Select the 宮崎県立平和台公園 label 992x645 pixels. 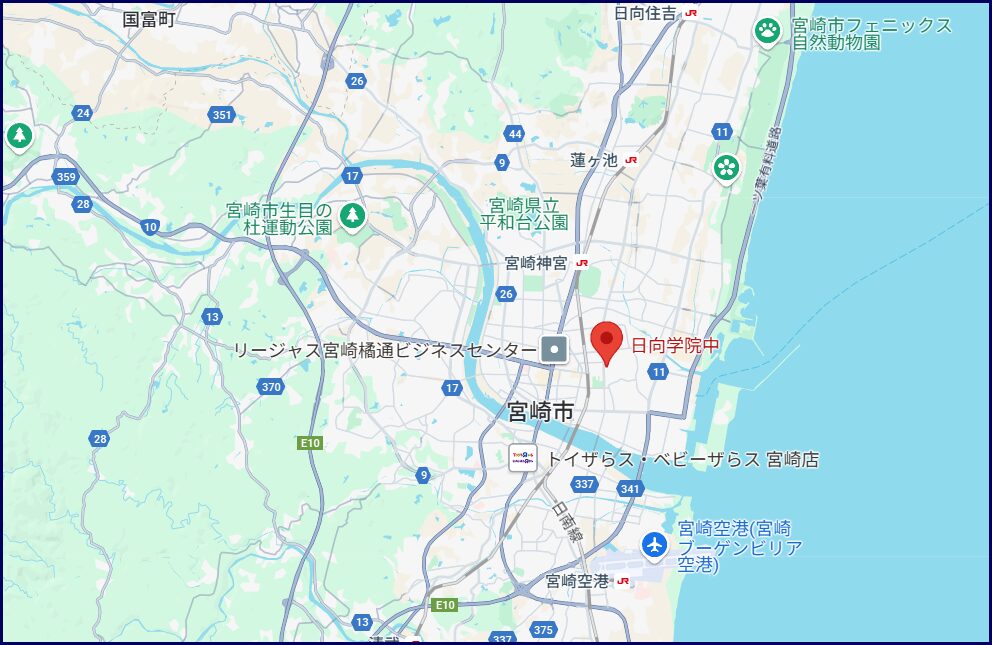click(524, 213)
